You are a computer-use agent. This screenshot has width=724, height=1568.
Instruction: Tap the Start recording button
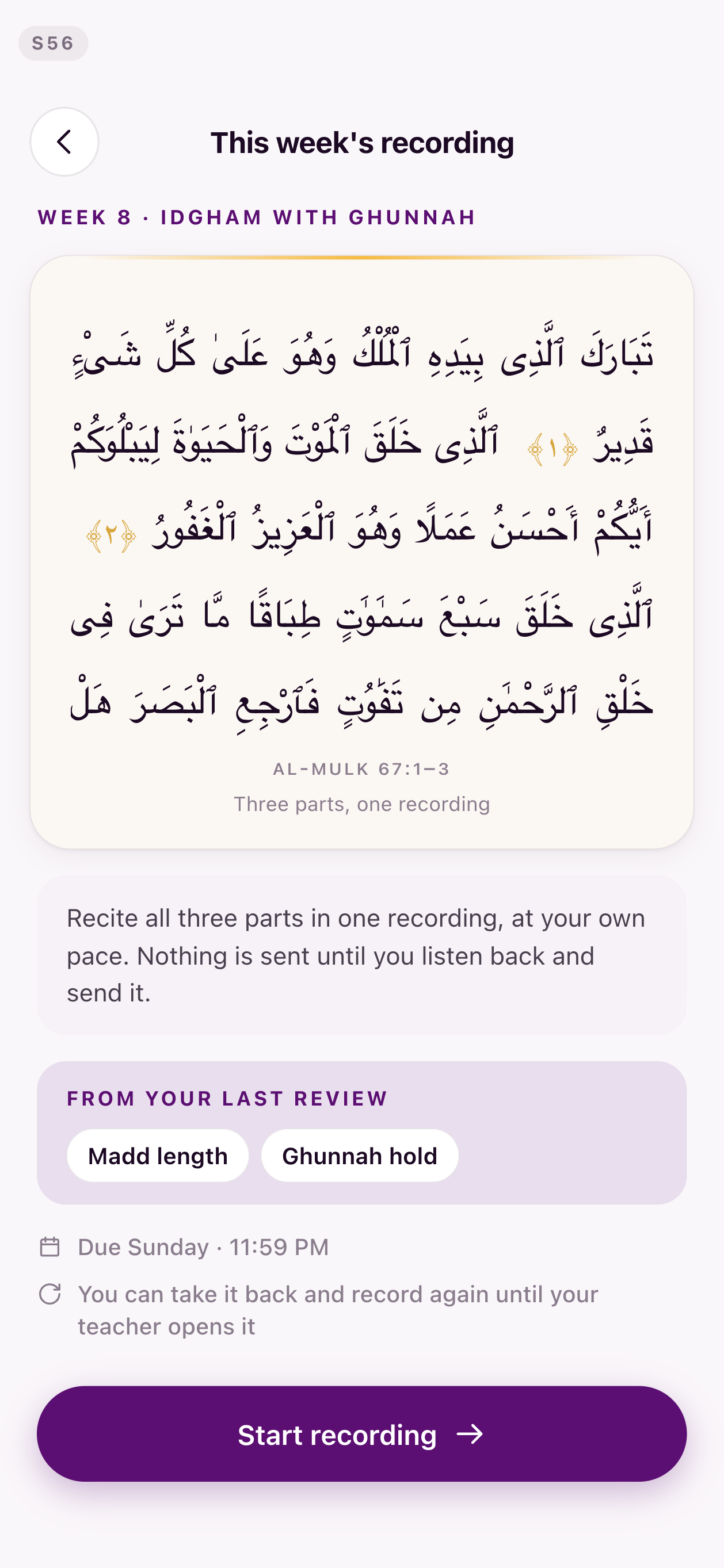361,1434
